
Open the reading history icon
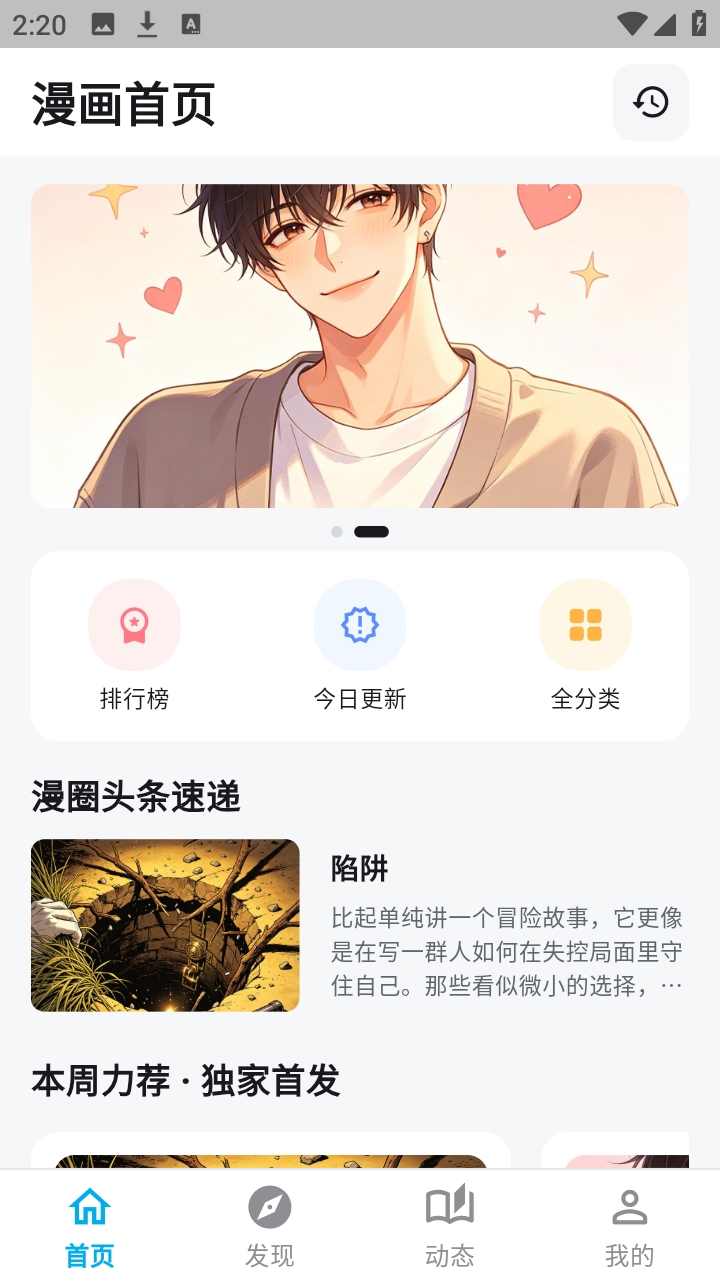tap(651, 102)
